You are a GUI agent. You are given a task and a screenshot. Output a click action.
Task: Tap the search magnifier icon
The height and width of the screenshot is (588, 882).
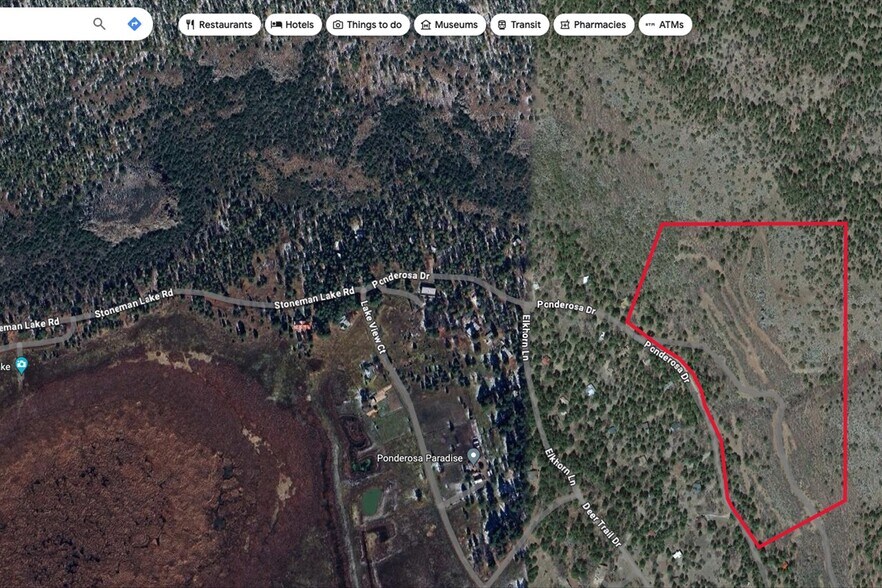99,24
